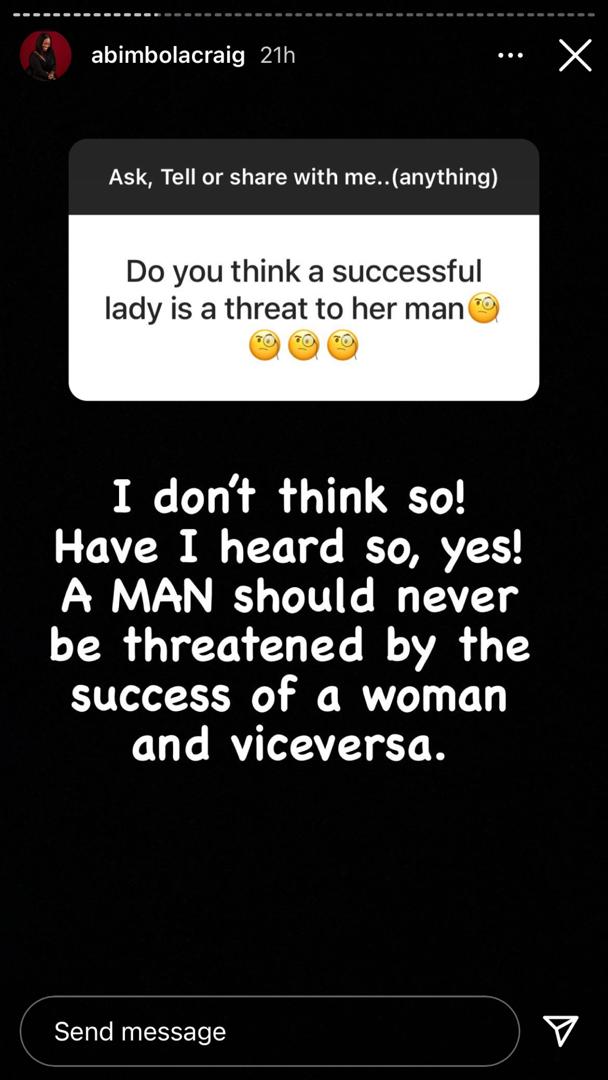Close the story viewer
The width and height of the screenshot is (608, 1080).
click(x=575, y=56)
